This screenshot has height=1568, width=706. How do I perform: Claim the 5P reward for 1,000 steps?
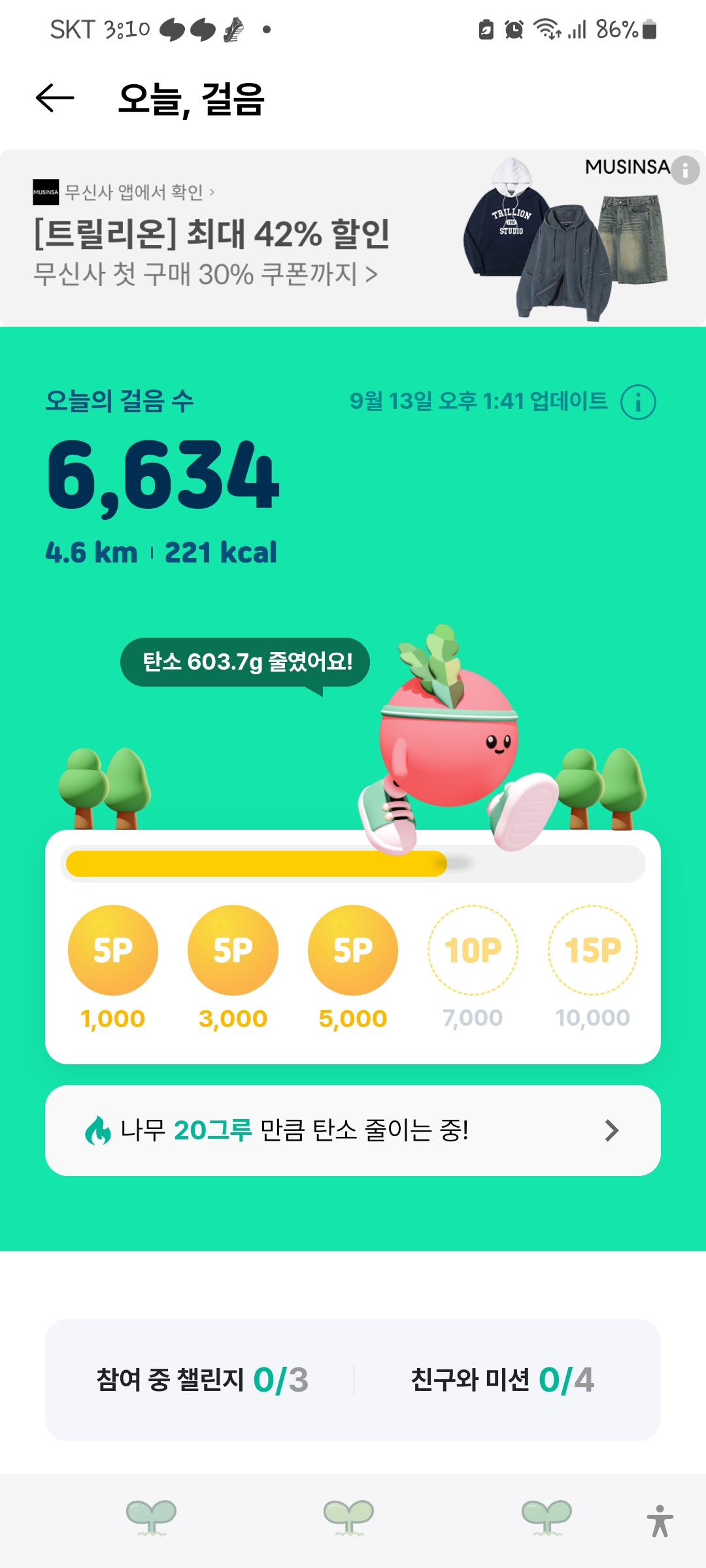[113, 950]
